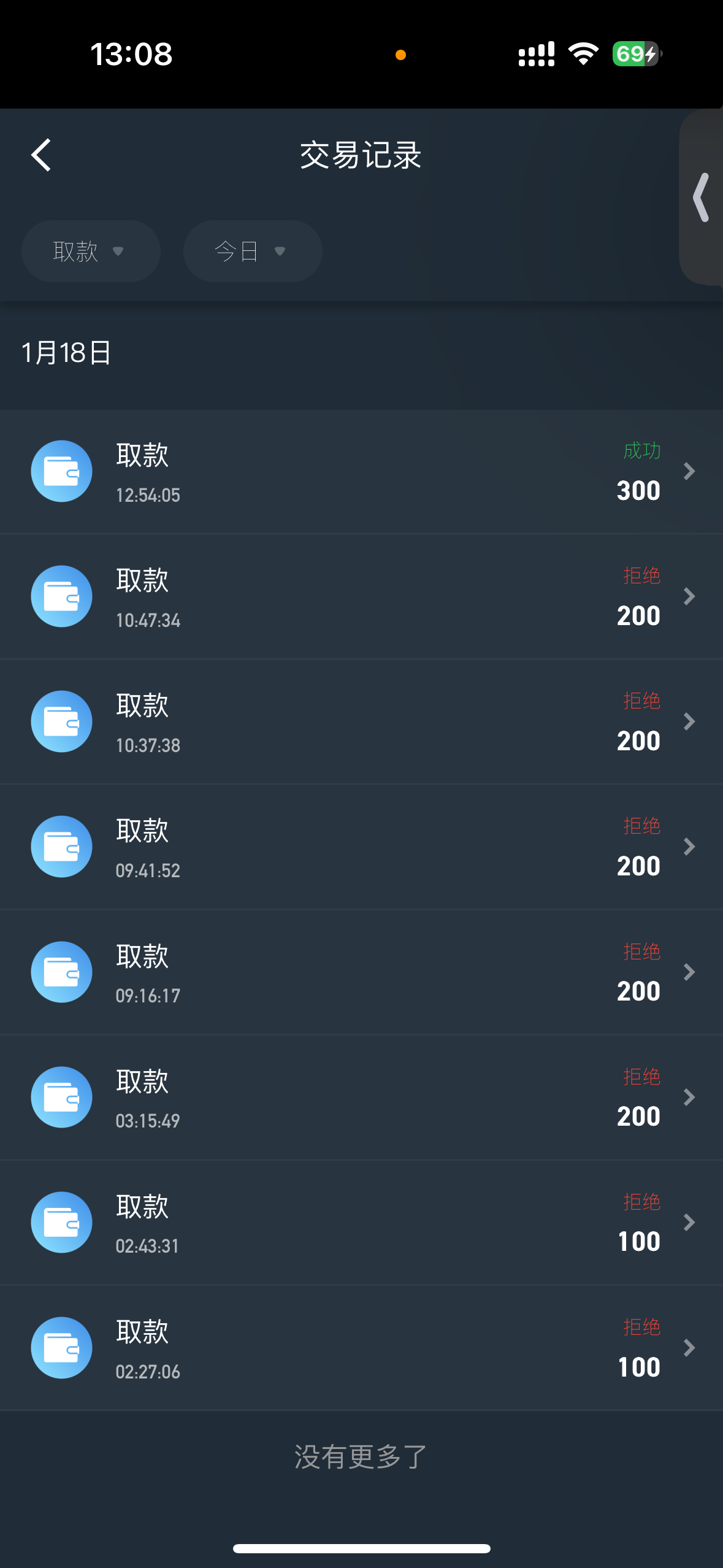Image resolution: width=723 pixels, height=1568 pixels.
Task: Tap the 02:27:06 withdrawal entry
Action: (361, 1347)
